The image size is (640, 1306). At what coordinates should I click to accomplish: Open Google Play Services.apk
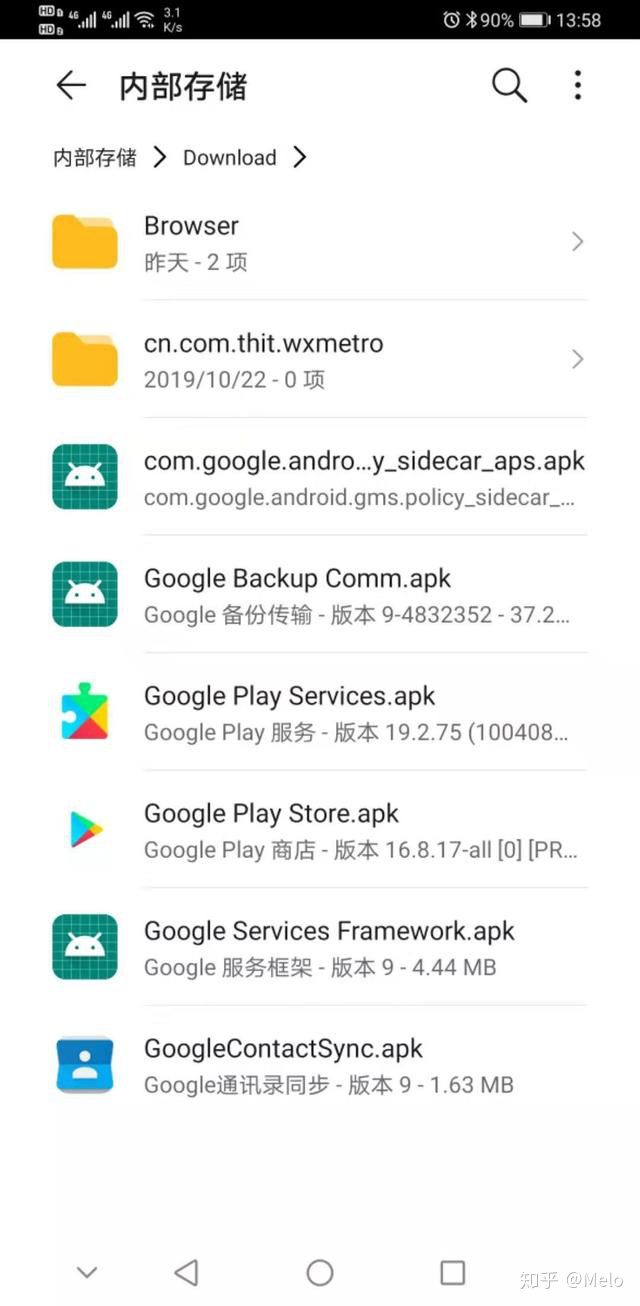click(x=320, y=712)
